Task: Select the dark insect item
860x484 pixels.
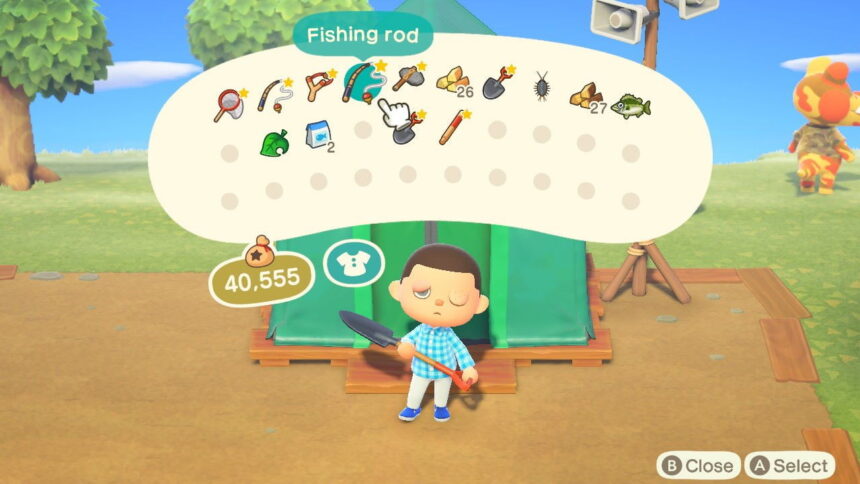Action: 541,82
